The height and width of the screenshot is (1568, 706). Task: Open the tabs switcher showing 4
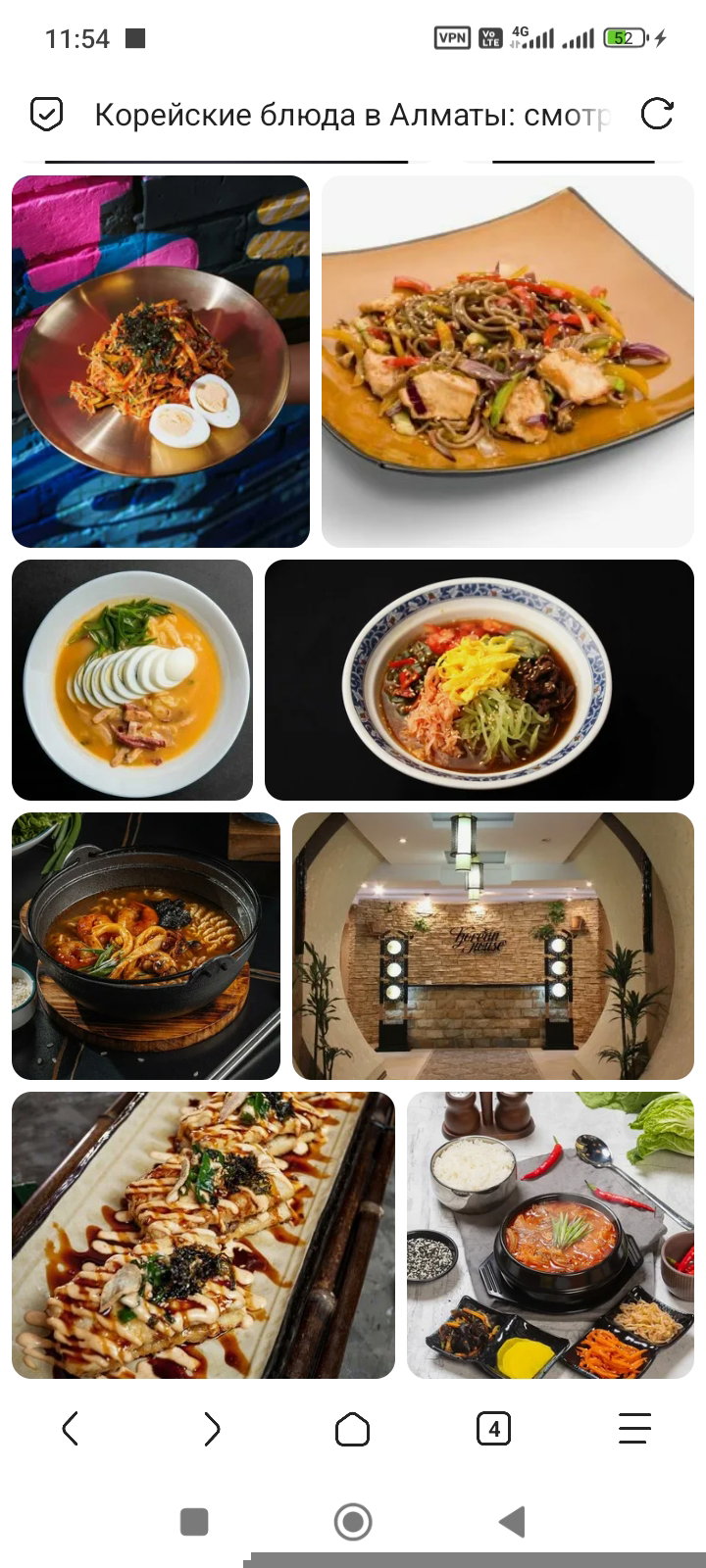click(494, 1429)
